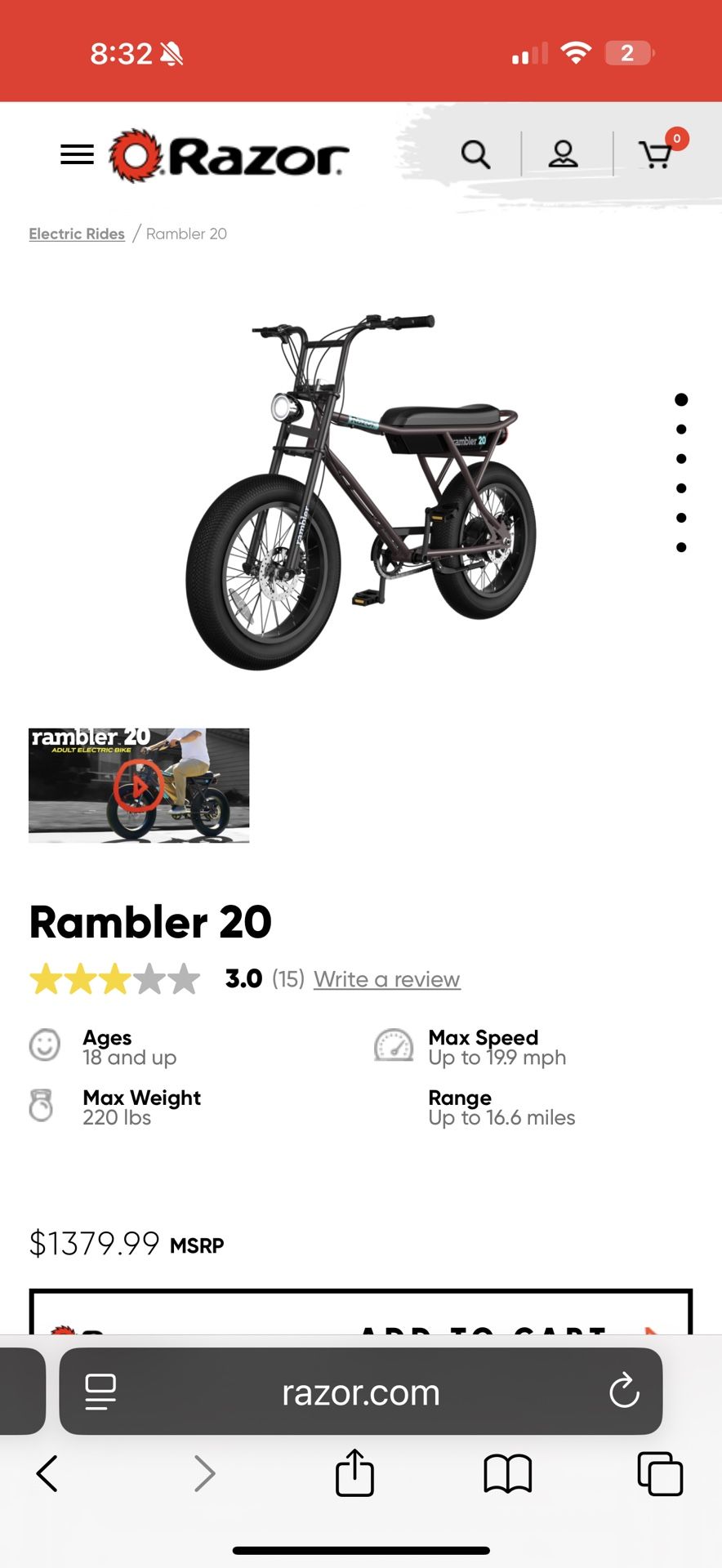Viewport: 722px width, 1568px height.
Task: Play the Rambler 20 video thumbnail
Action: (138, 786)
